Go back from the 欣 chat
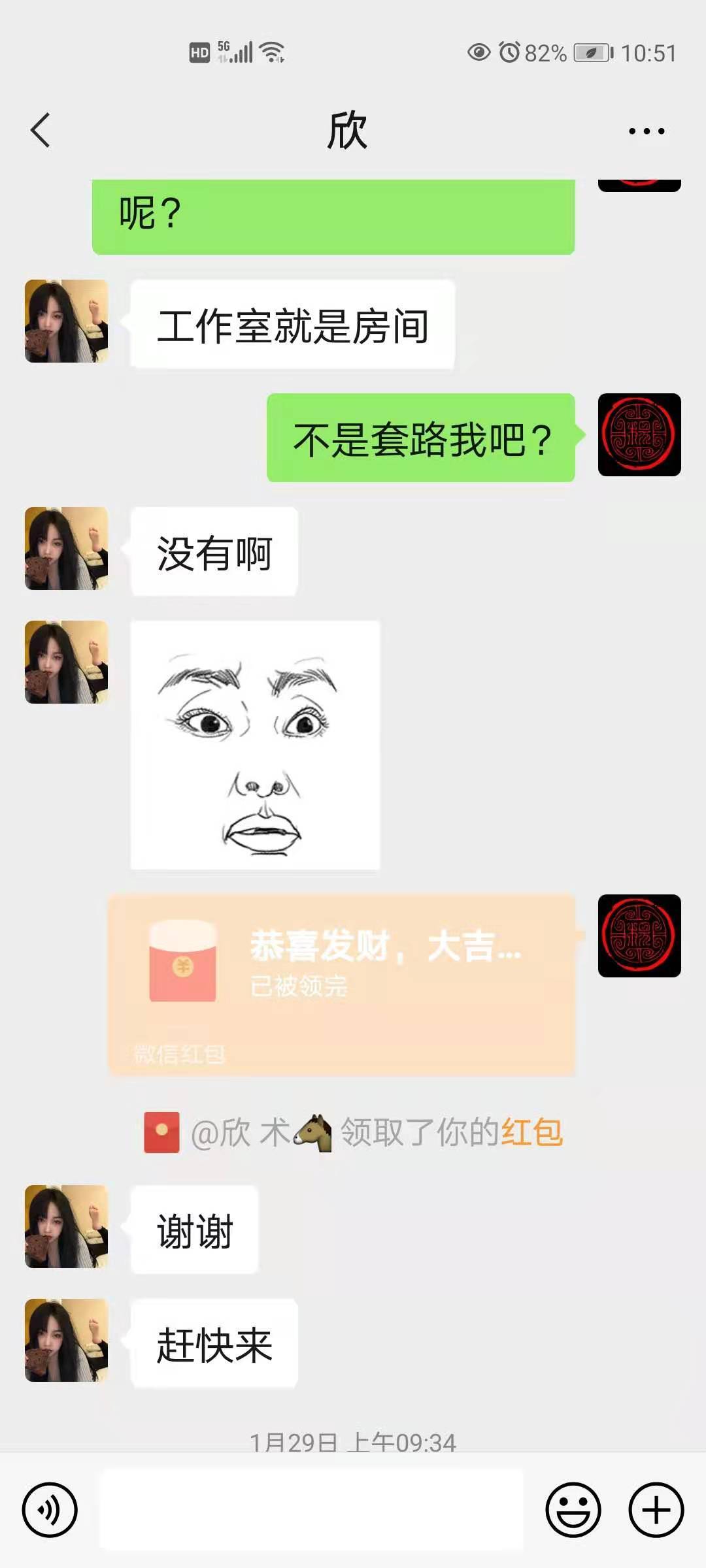This screenshot has width=706, height=1568. pyautogui.click(x=41, y=131)
